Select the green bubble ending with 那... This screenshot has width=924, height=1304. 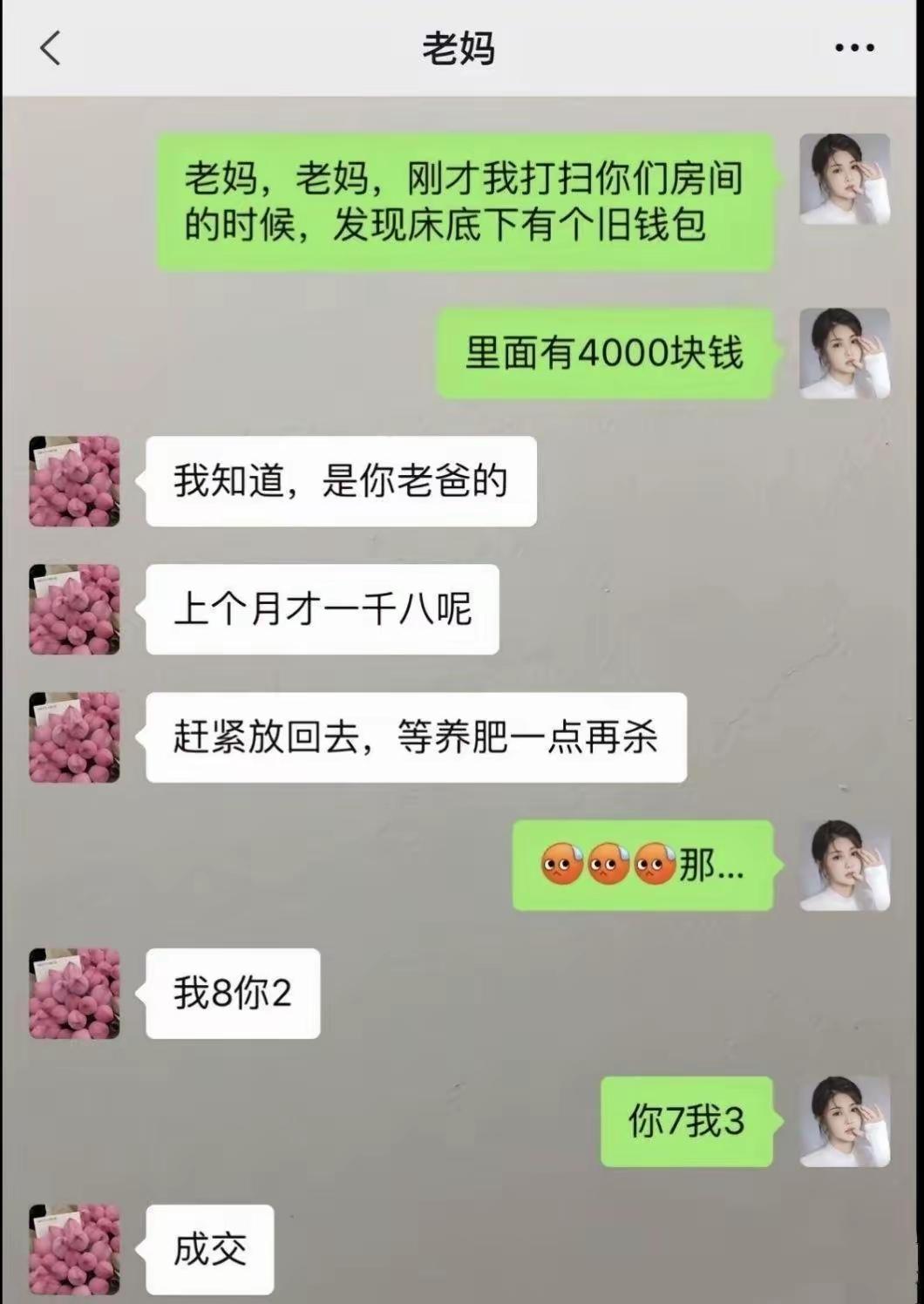coord(642,866)
